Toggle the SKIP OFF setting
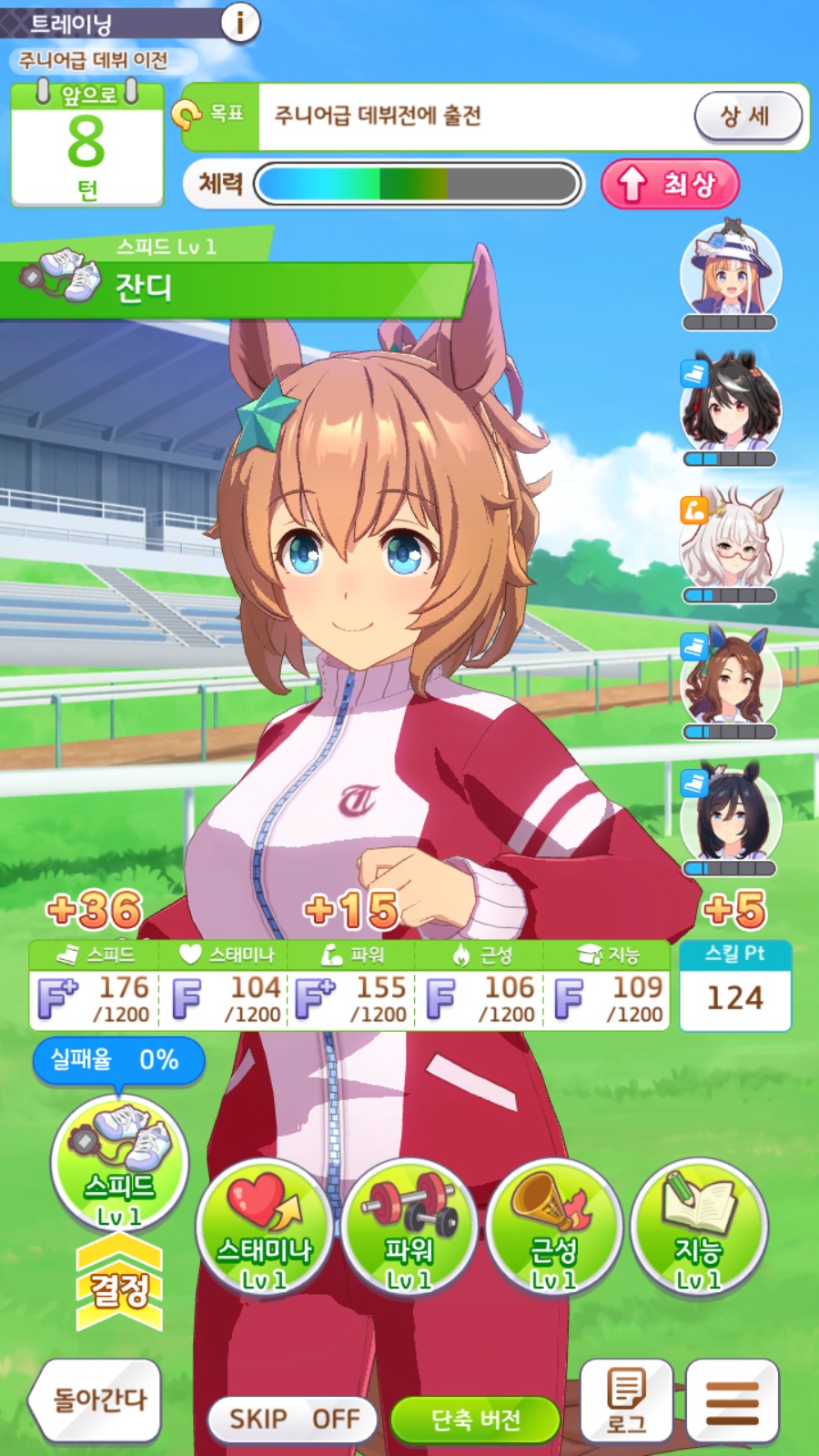Viewport: 819px width, 1456px height. (293, 1419)
